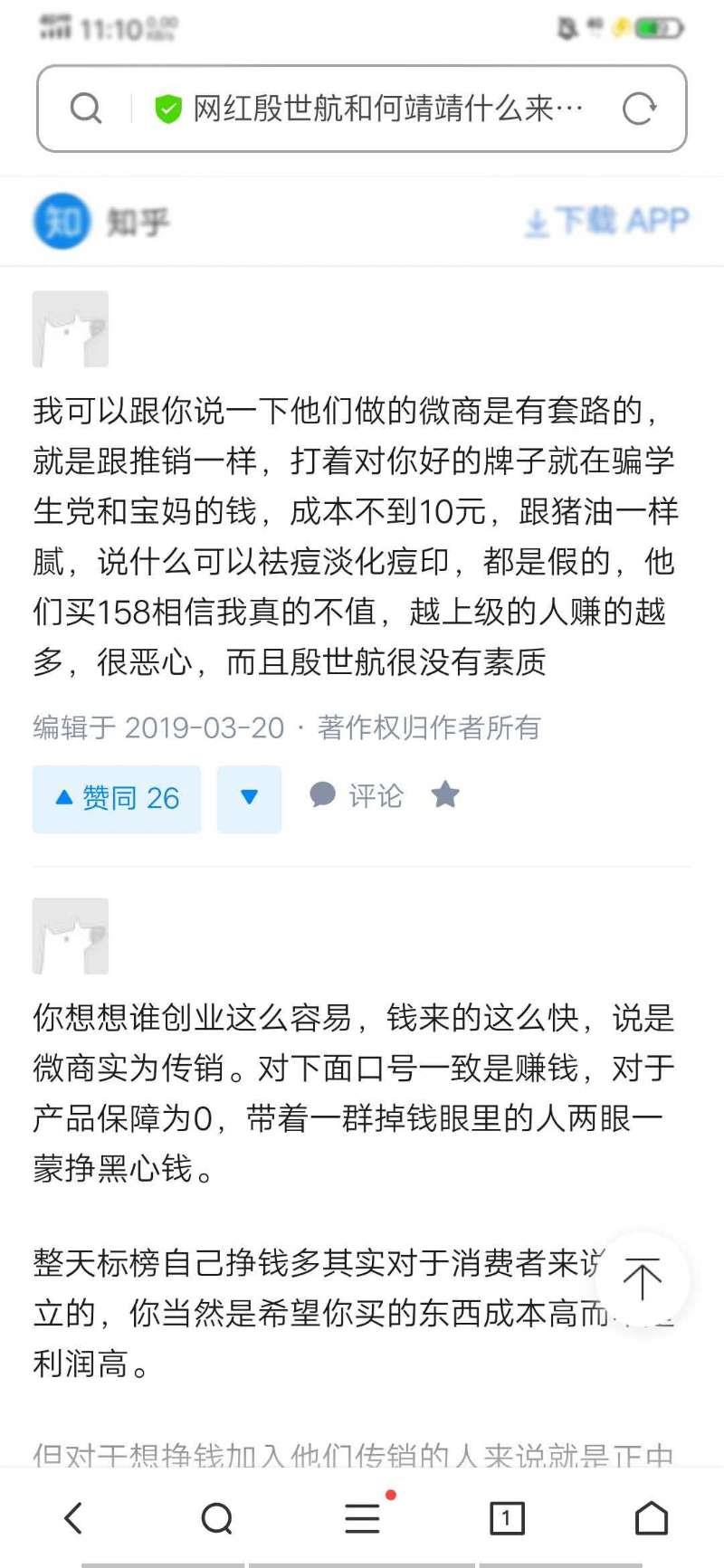Downvote the first answer
Image resolution: width=724 pixels, height=1568 pixels.
(249, 798)
